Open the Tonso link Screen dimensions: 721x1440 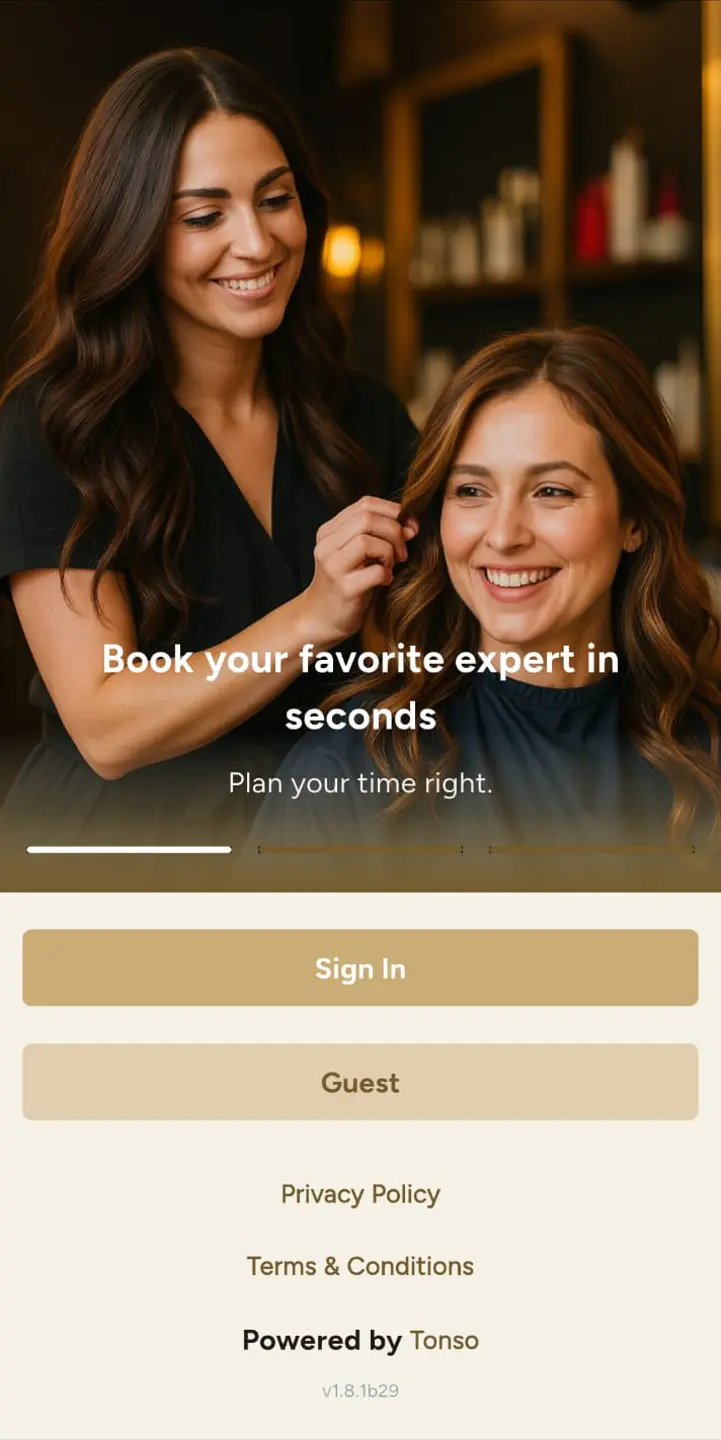444,1341
